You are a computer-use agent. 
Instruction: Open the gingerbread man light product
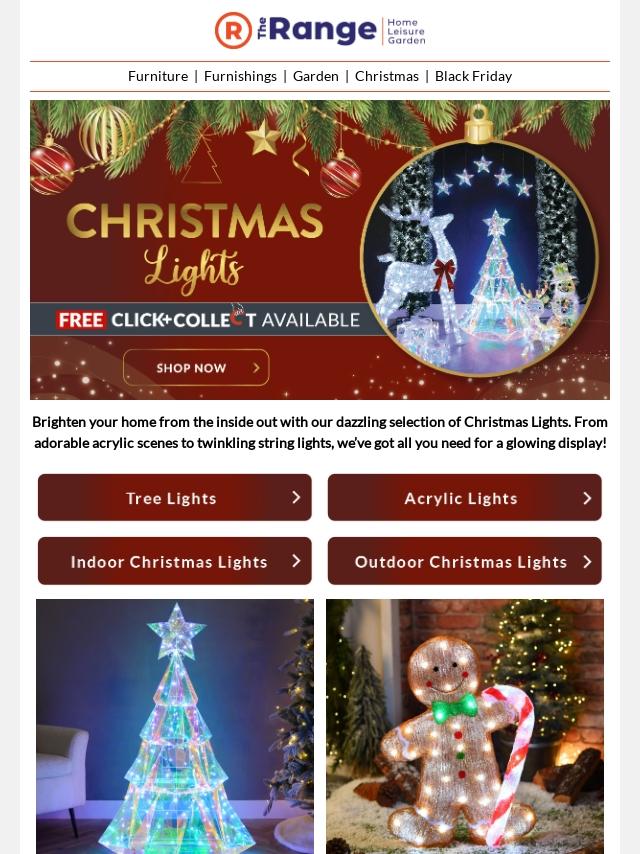465,727
